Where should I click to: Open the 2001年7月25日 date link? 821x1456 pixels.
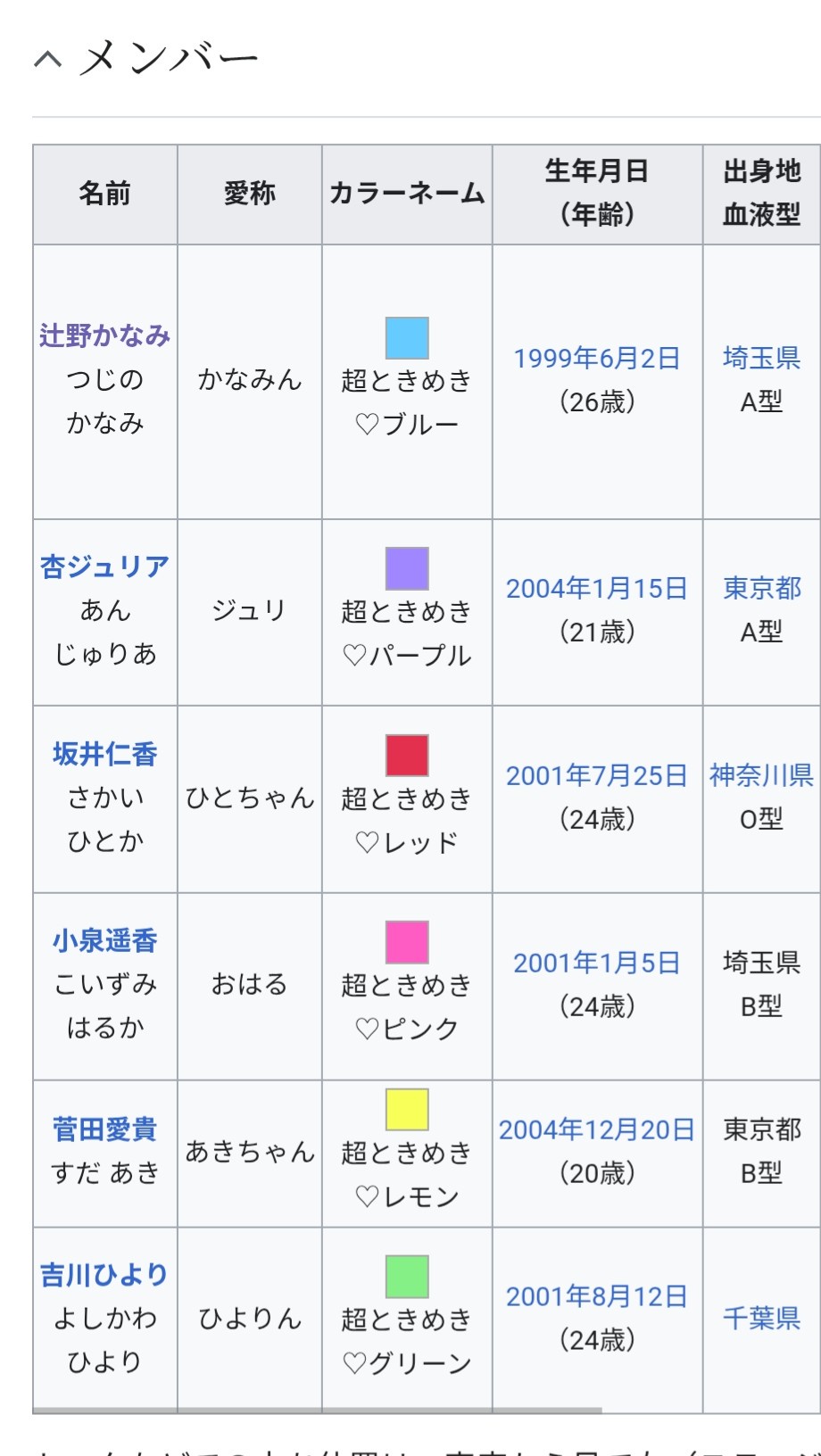[x=596, y=776]
